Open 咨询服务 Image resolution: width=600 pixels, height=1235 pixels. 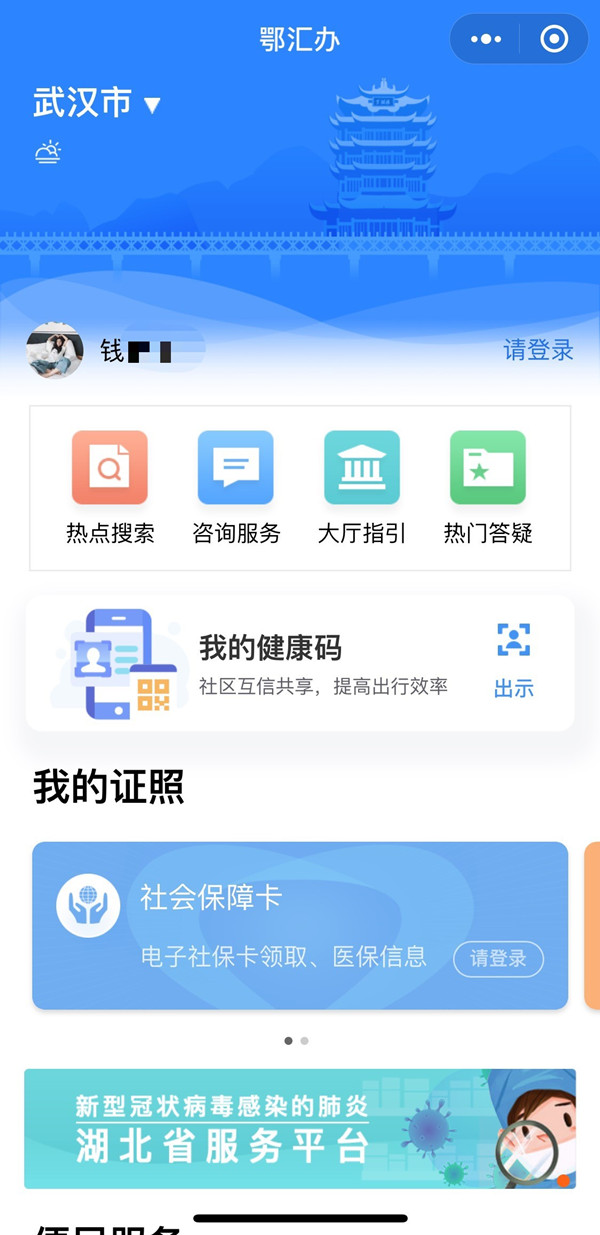pos(236,487)
